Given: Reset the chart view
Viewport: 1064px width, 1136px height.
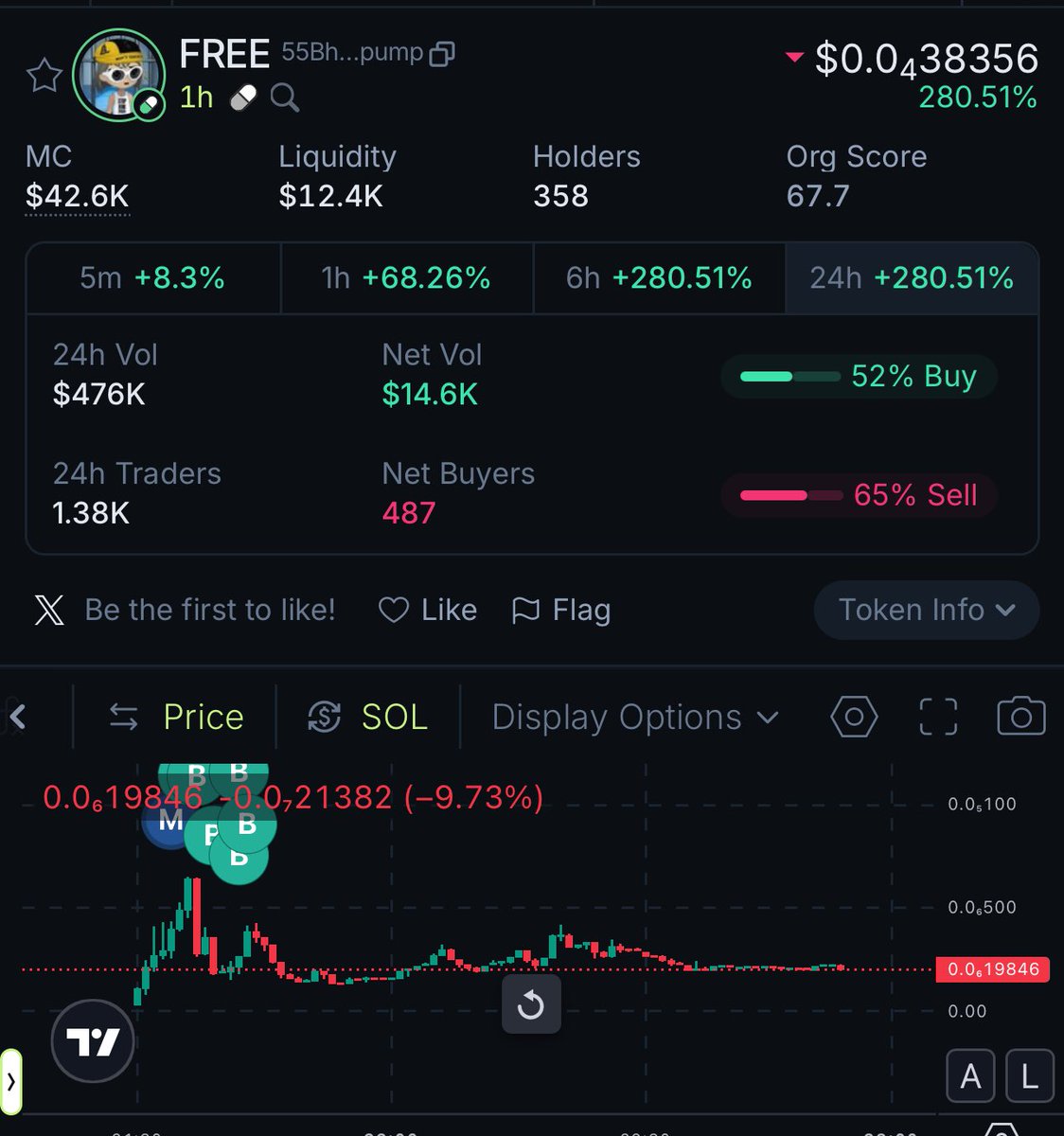Looking at the screenshot, I should pyautogui.click(x=531, y=1004).
